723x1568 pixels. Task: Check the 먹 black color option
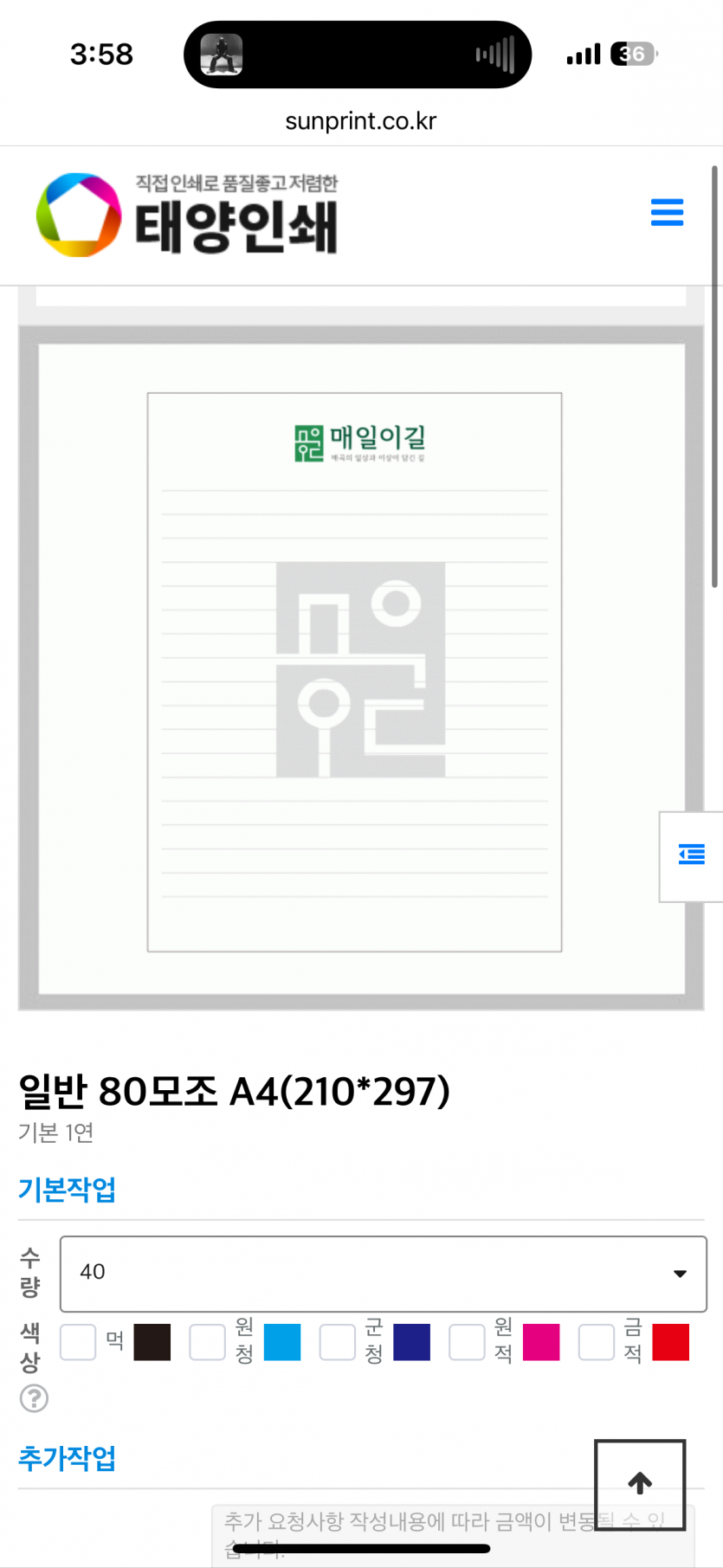coord(78,1342)
